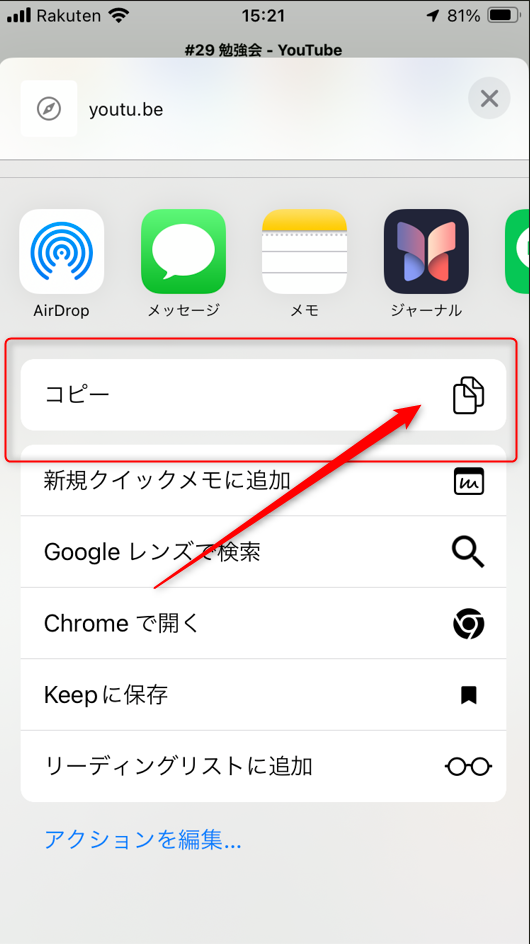The height and width of the screenshot is (944, 530).
Task: Open the link with Chrome で開く
Action: click(263, 623)
